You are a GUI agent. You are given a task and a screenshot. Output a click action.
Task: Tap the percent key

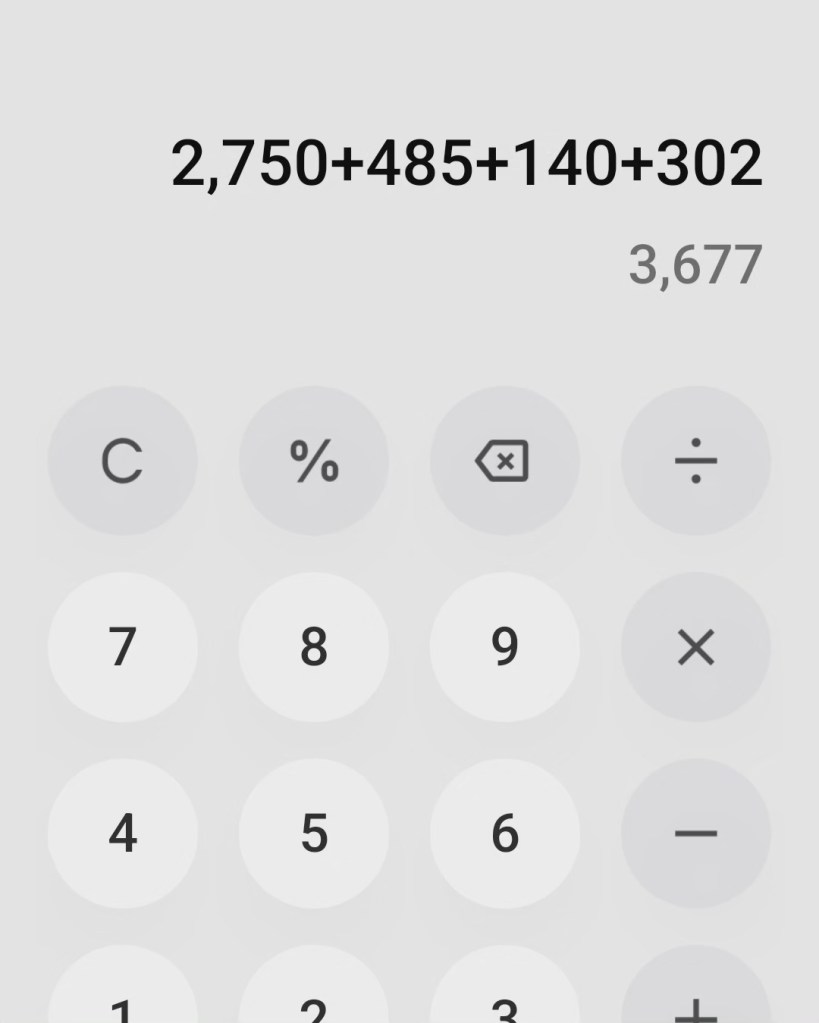pos(314,461)
